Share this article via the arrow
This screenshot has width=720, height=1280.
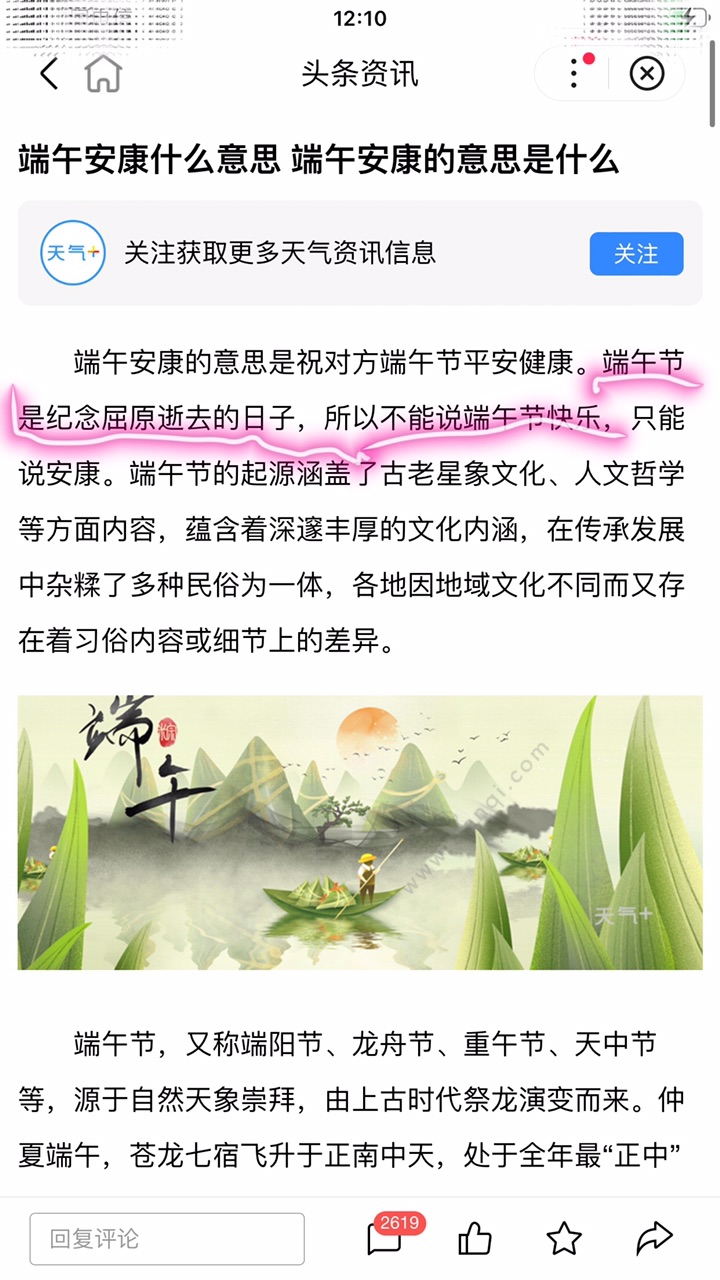point(654,1239)
